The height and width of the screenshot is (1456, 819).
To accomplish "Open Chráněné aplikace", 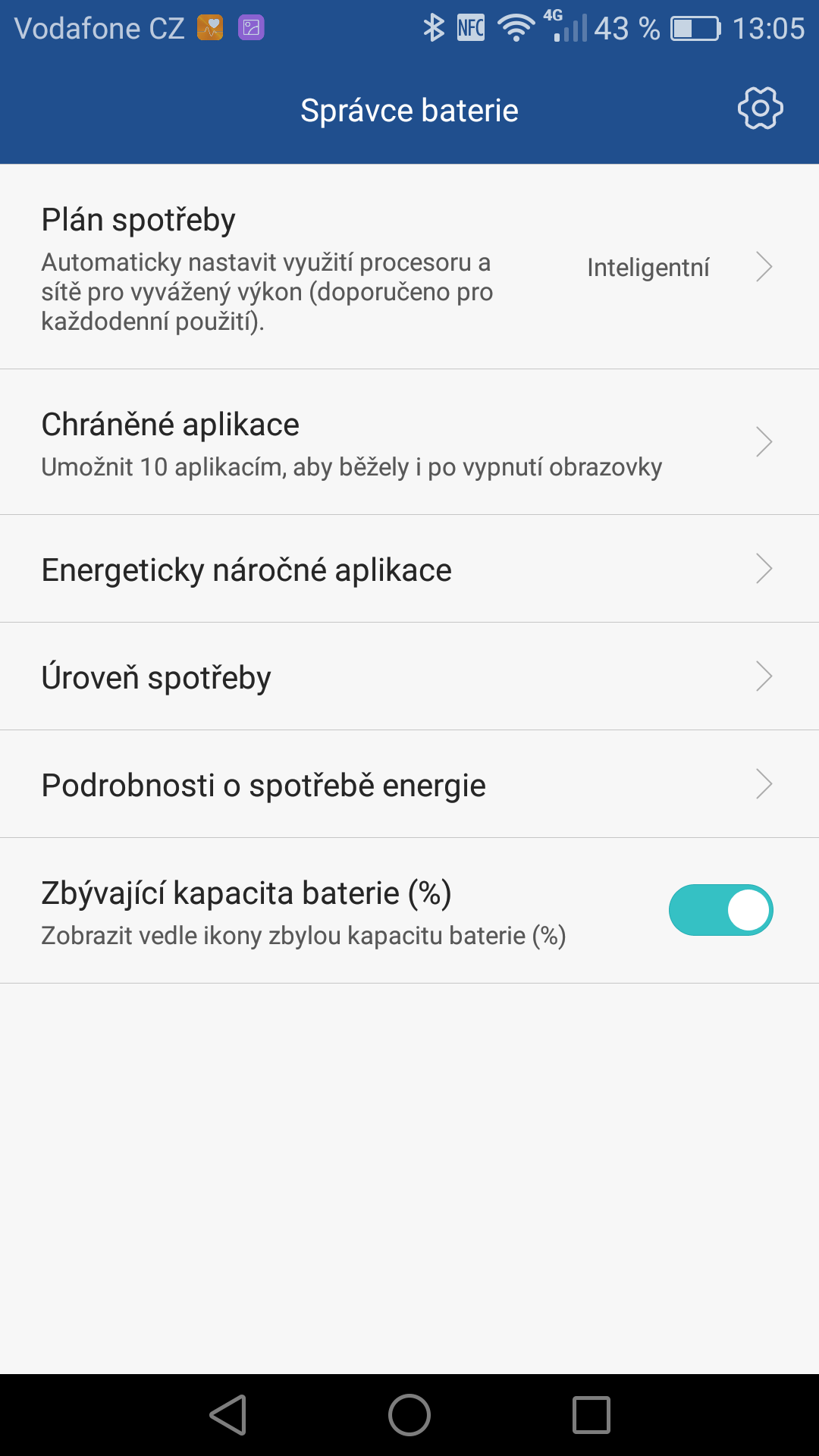I will click(409, 442).
